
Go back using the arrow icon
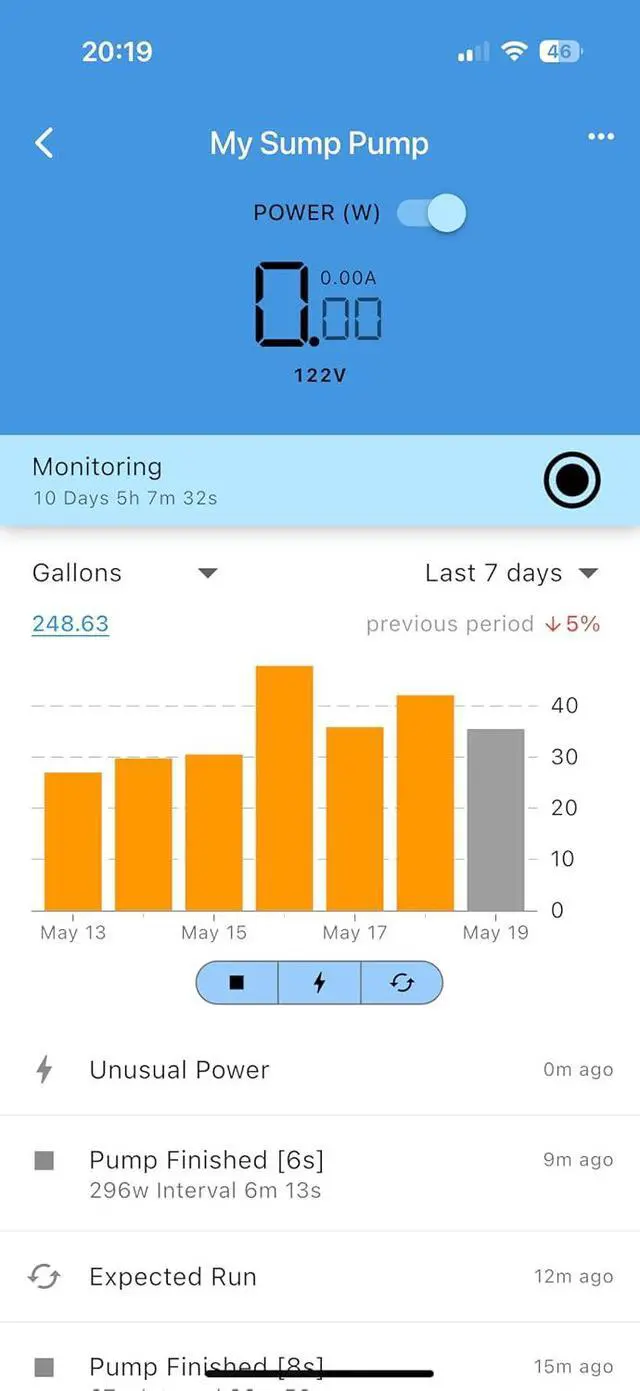point(44,143)
